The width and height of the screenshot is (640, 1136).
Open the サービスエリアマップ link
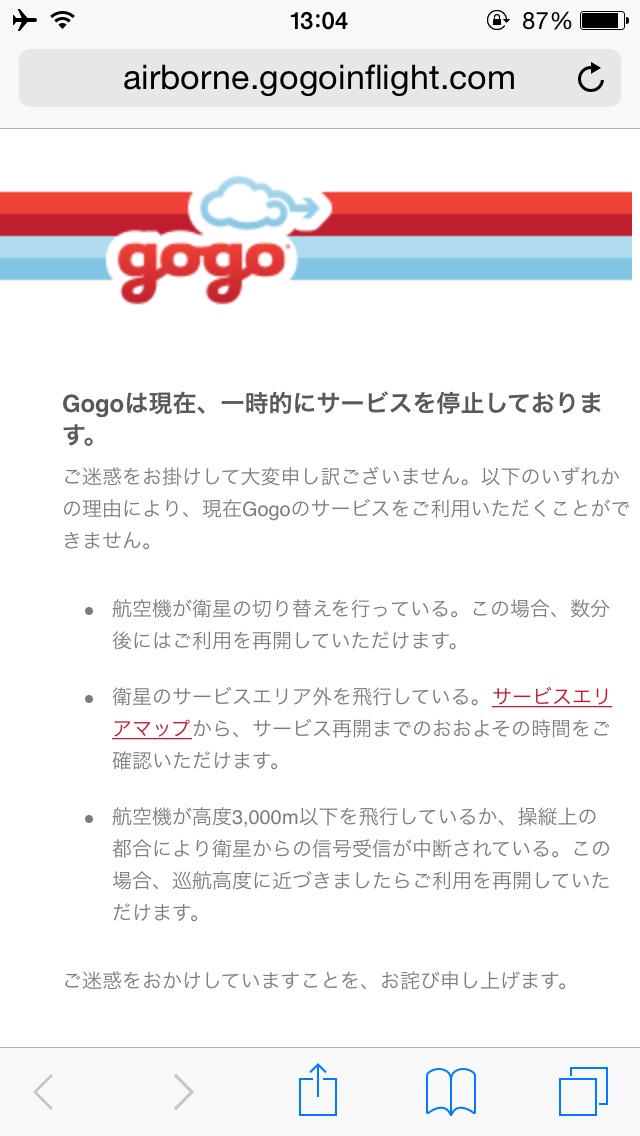point(552,697)
